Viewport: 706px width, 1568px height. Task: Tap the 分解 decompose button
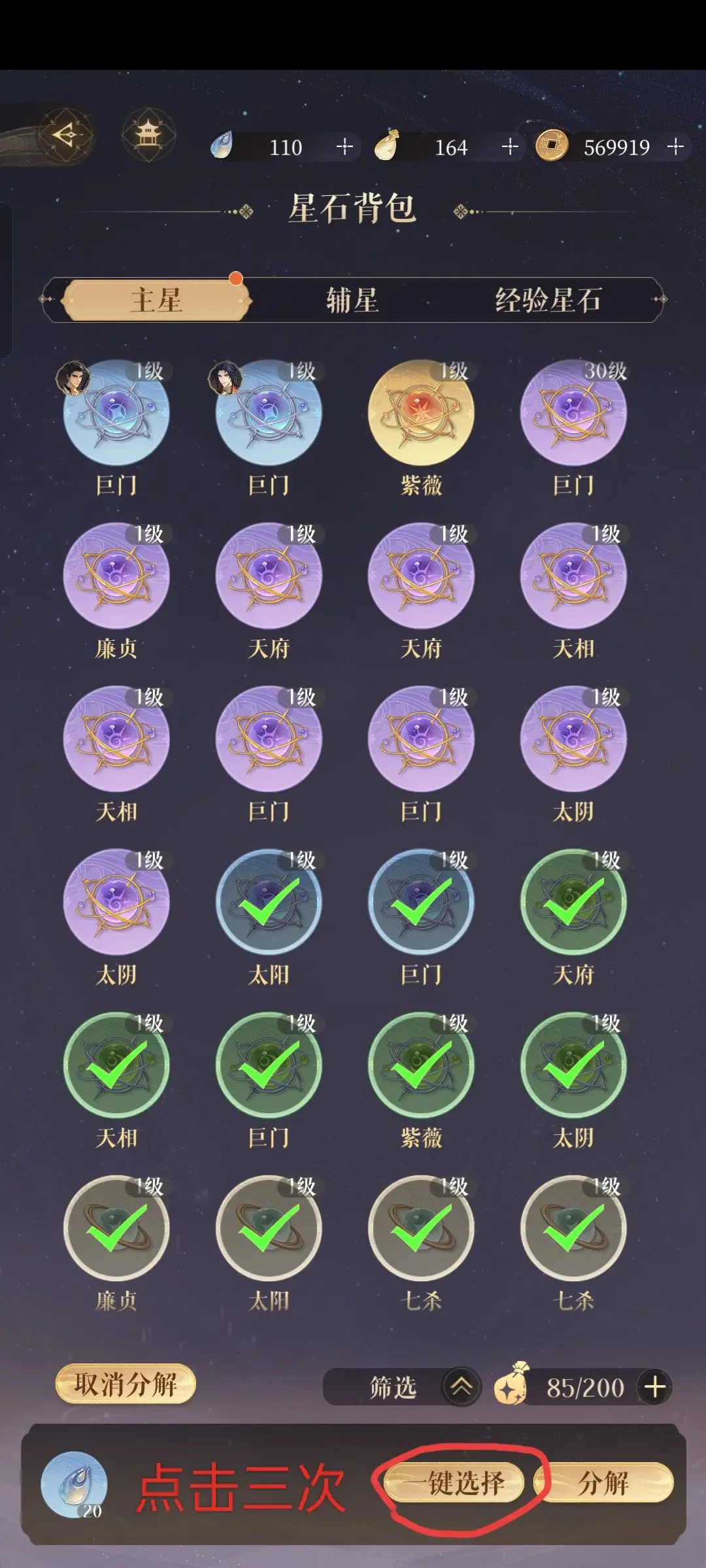point(603,1484)
